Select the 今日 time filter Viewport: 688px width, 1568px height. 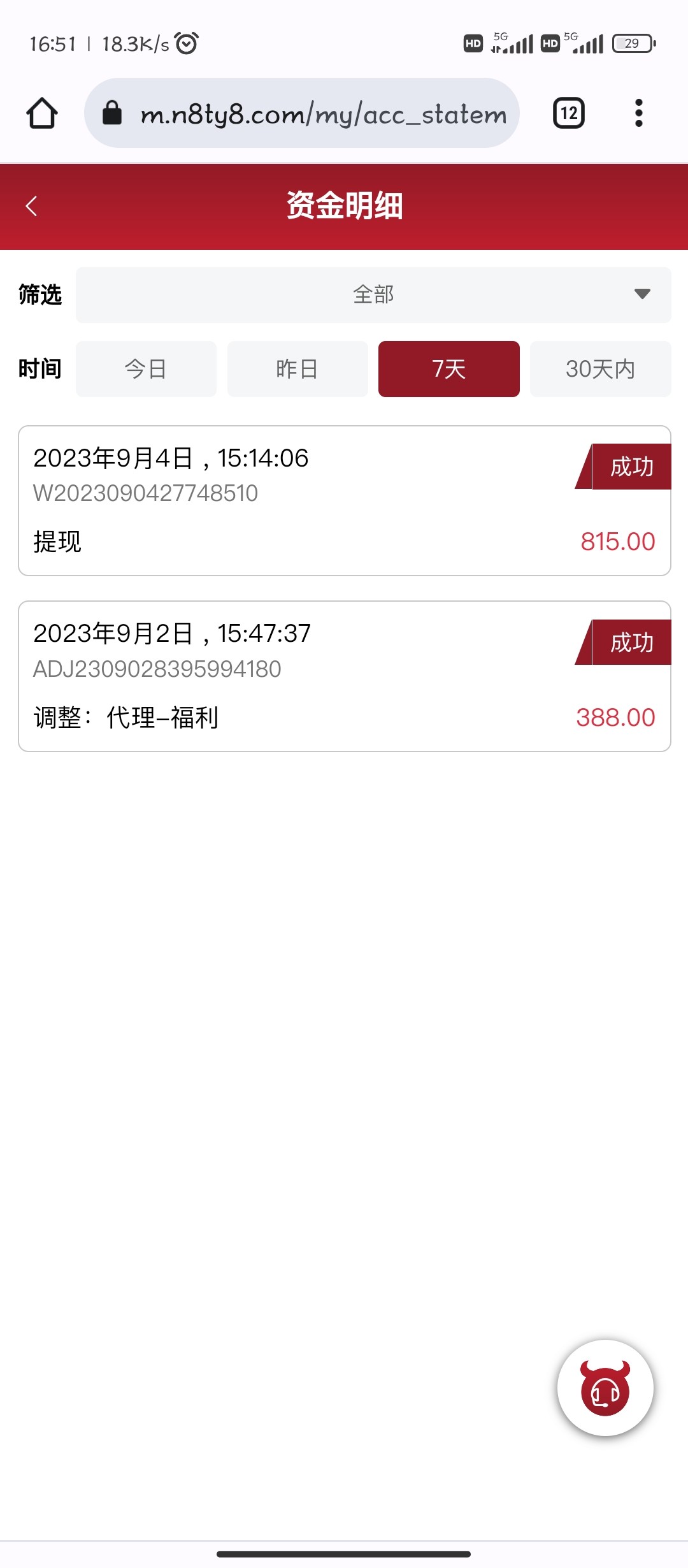click(146, 368)
